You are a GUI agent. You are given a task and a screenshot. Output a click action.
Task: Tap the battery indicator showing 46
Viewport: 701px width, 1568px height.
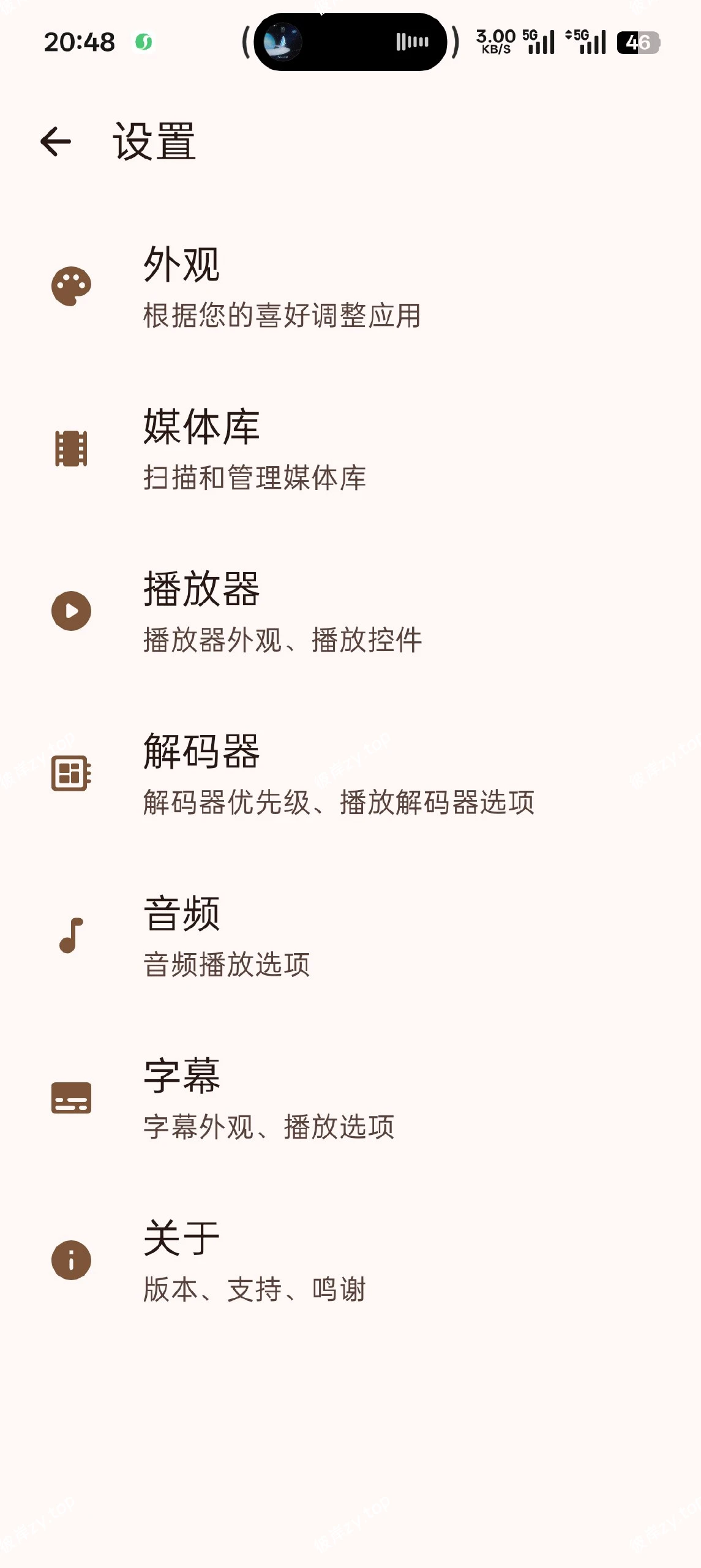coord(639,43)
